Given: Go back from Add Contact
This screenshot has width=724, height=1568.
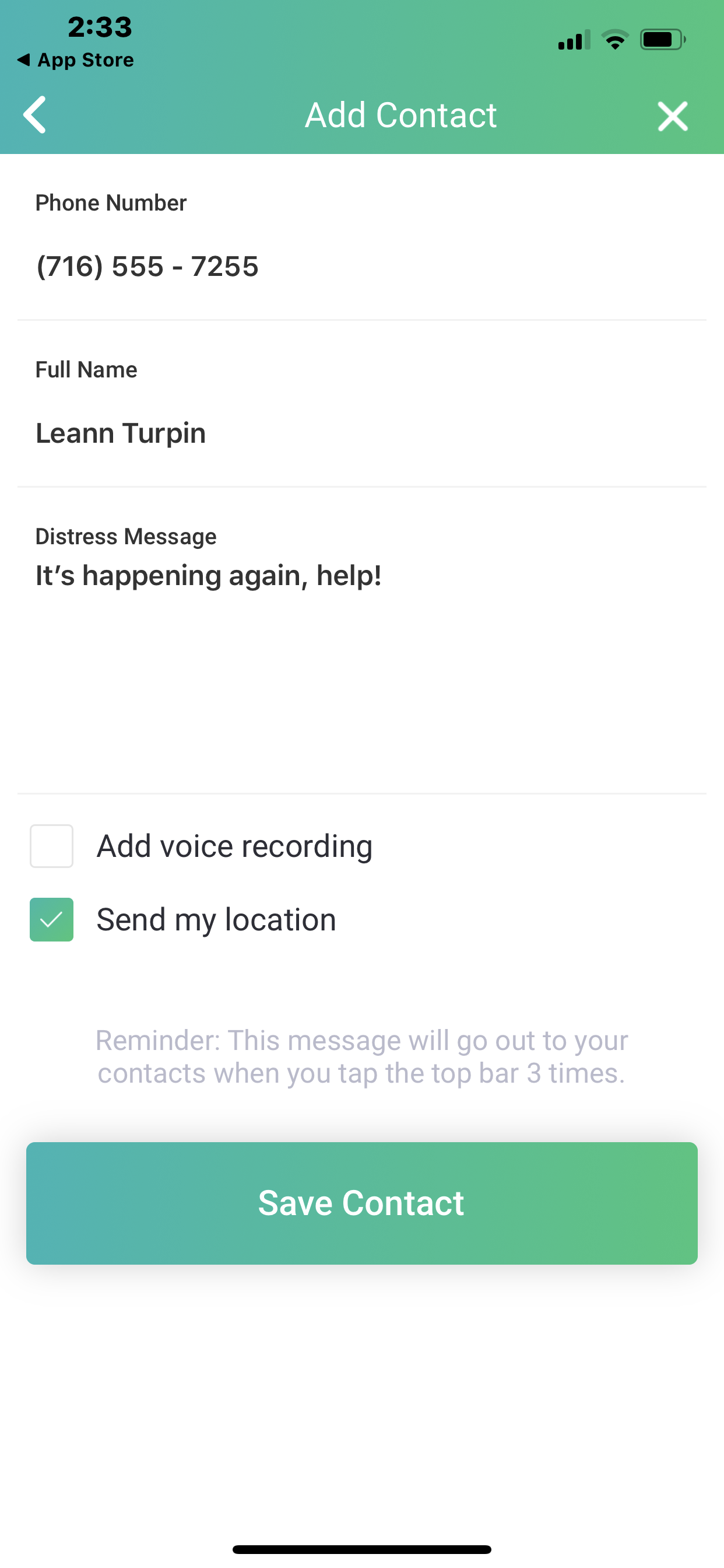Looking at the screenshot, I should [x=36, y=114].
